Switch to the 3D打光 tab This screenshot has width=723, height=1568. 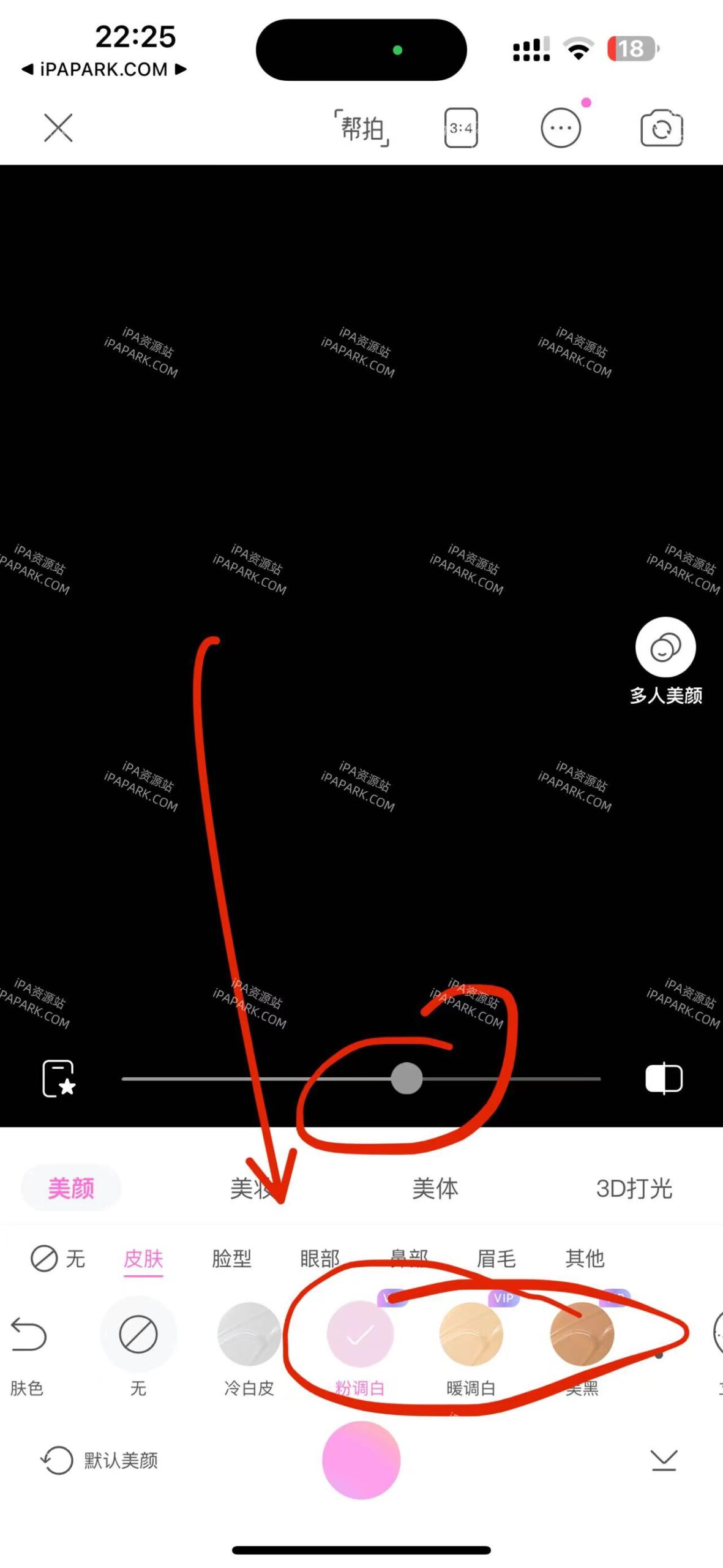tap(634, 1188)
